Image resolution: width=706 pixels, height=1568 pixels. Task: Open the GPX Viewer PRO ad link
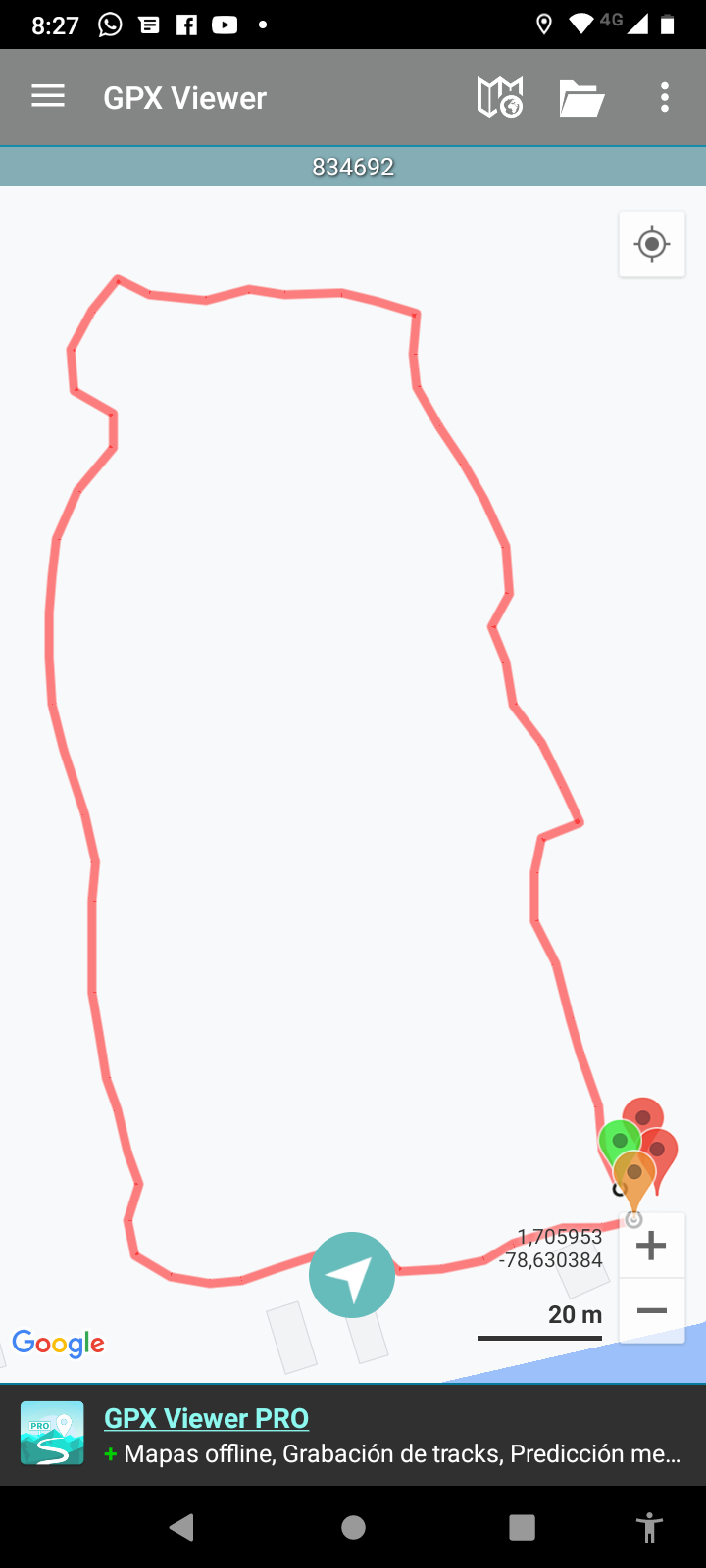click(206, 1418)
